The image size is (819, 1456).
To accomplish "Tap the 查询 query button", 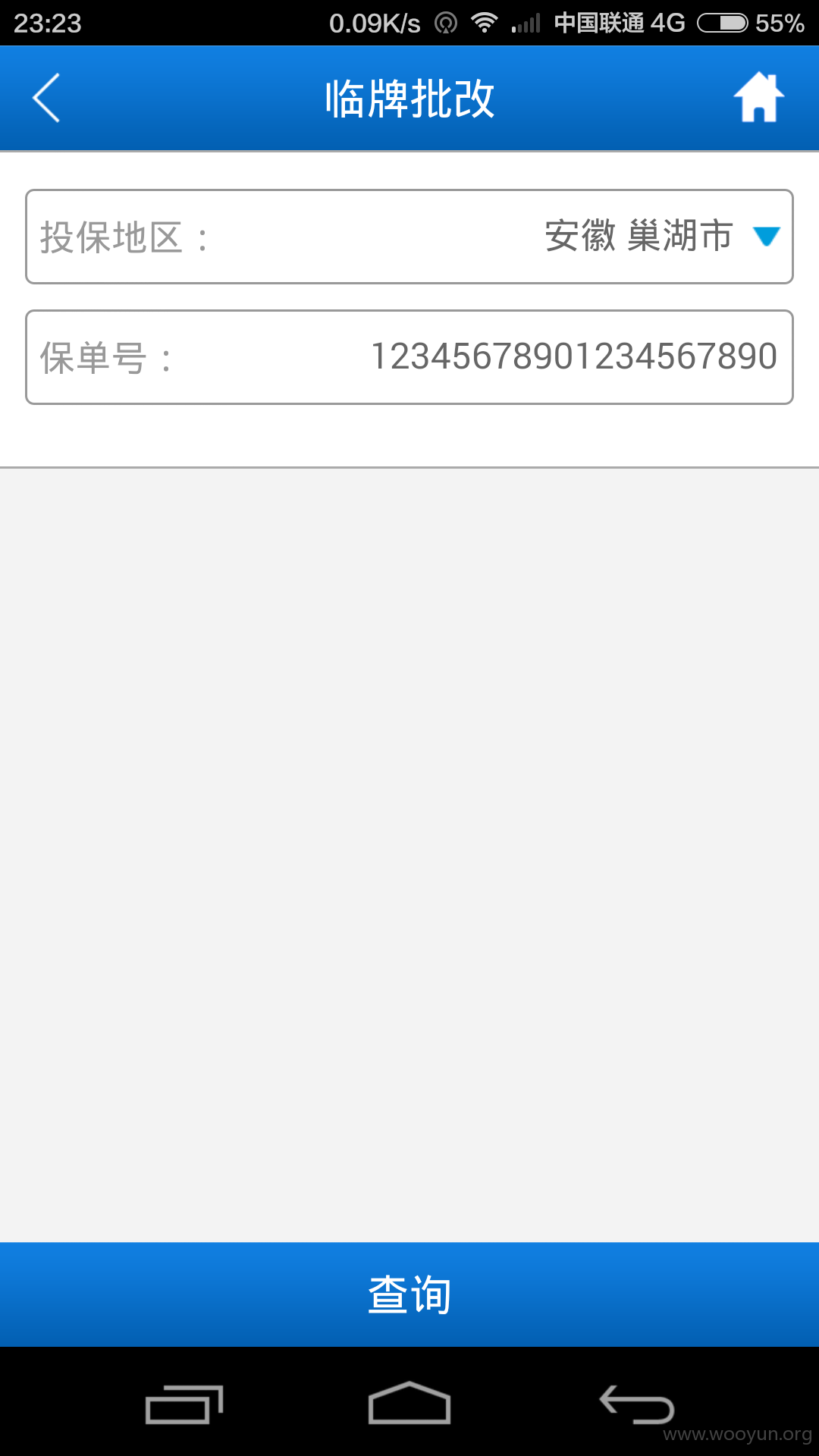I will pos(409,1294).
